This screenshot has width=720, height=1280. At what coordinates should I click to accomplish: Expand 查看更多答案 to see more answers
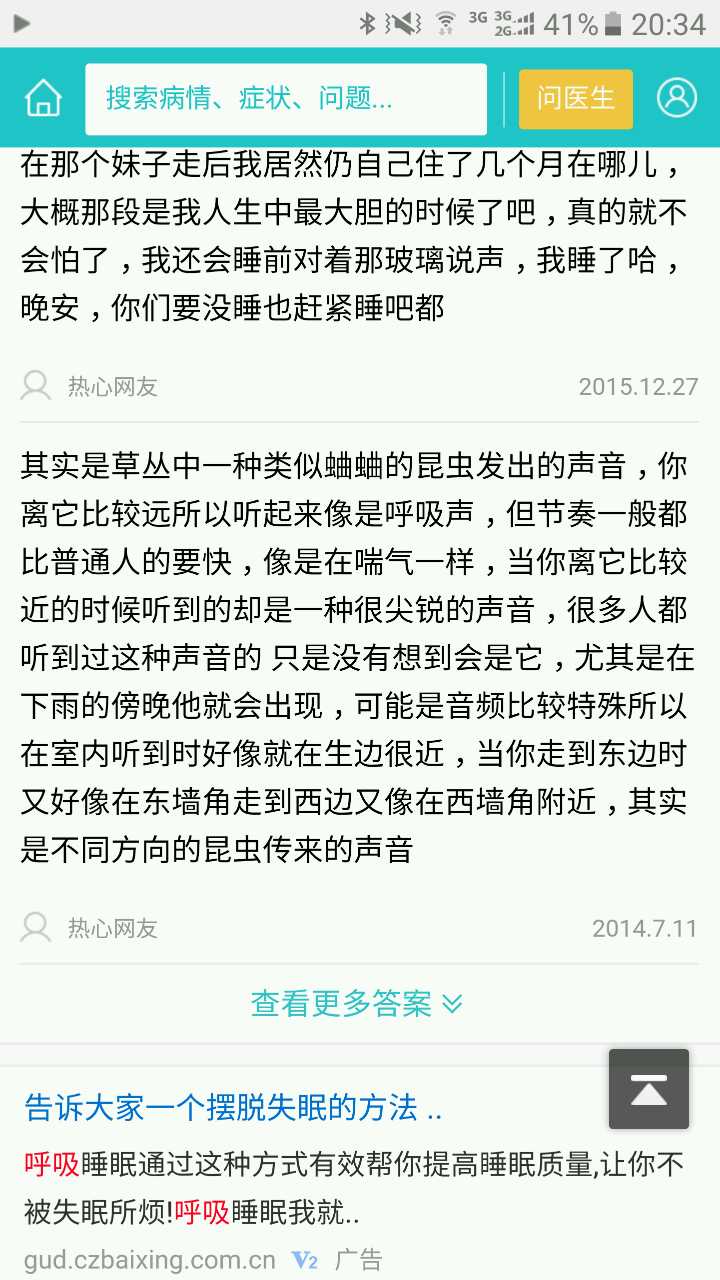click(357, 1003)
